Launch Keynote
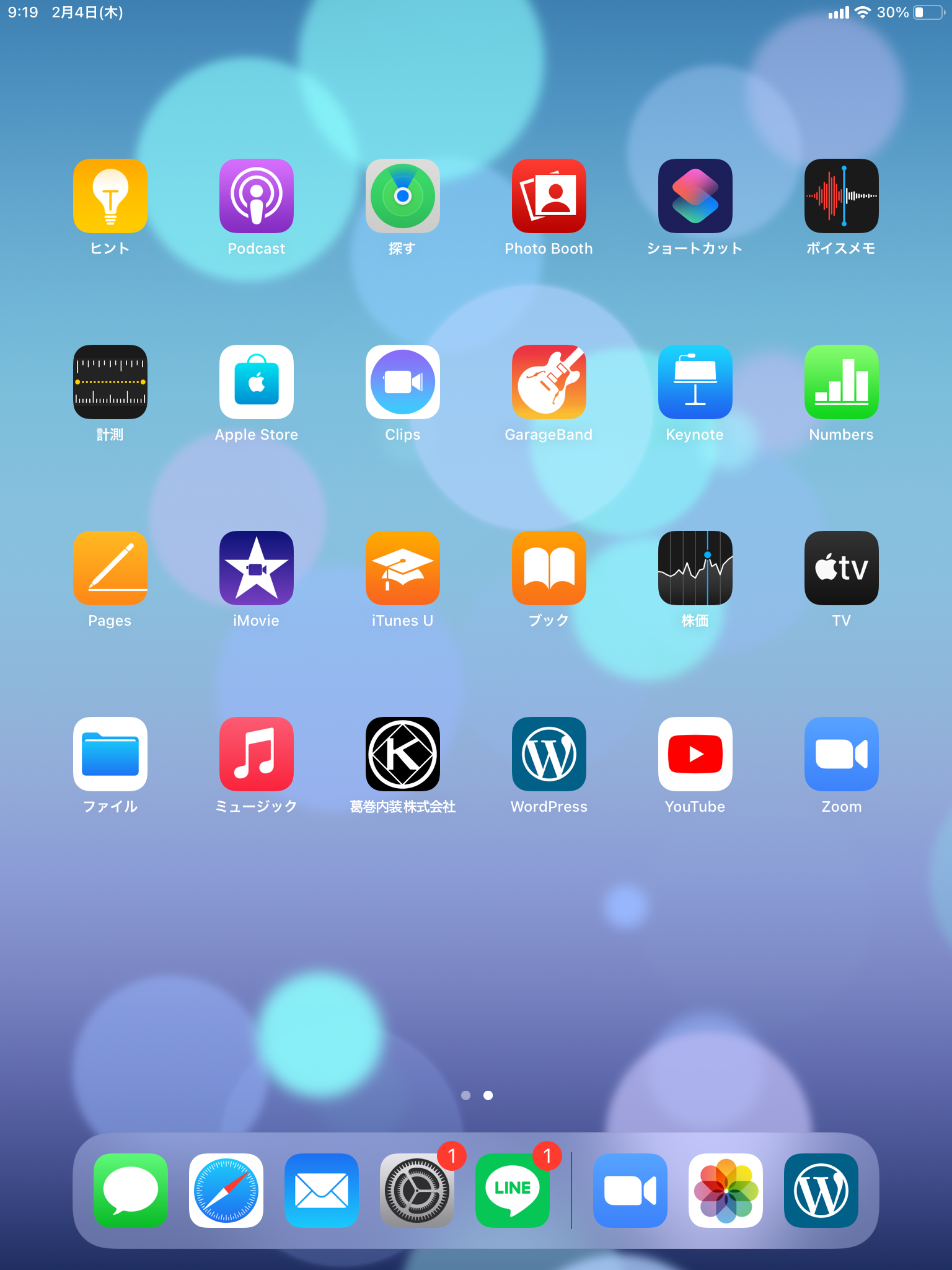This screenshot has height=1270, width=952. coord(695,382)
